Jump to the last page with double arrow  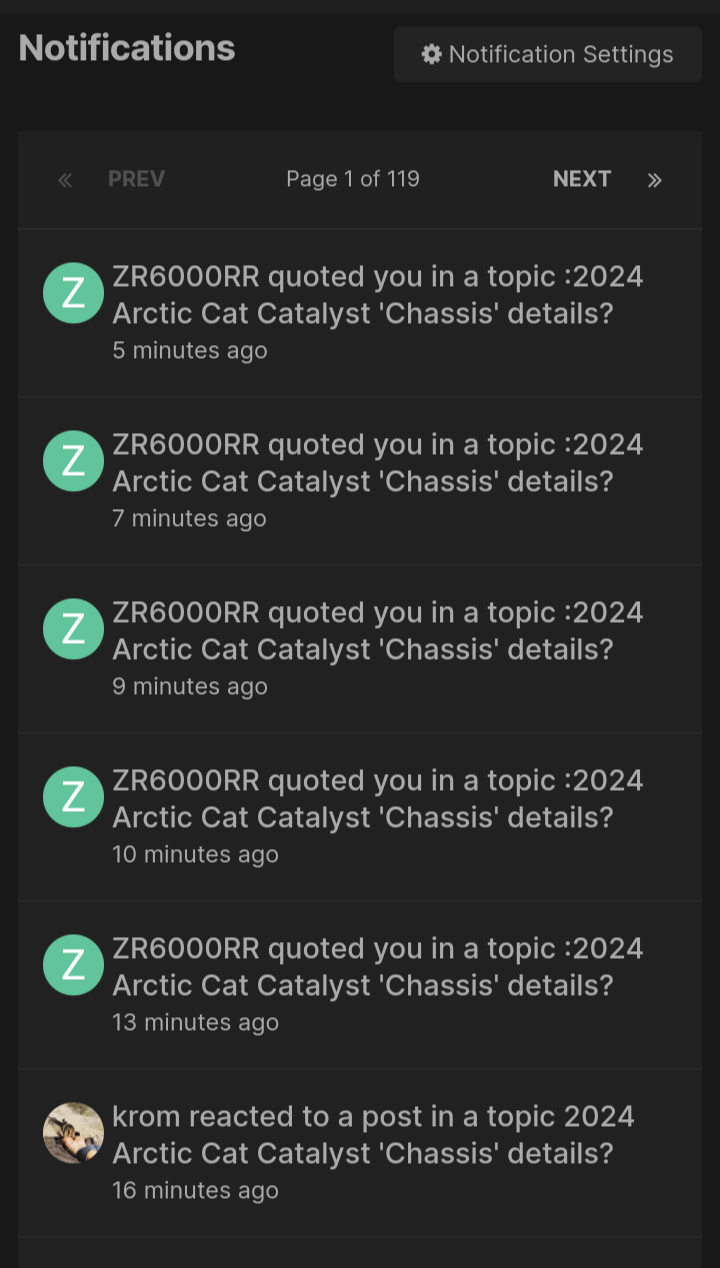(x=654, y=180)
